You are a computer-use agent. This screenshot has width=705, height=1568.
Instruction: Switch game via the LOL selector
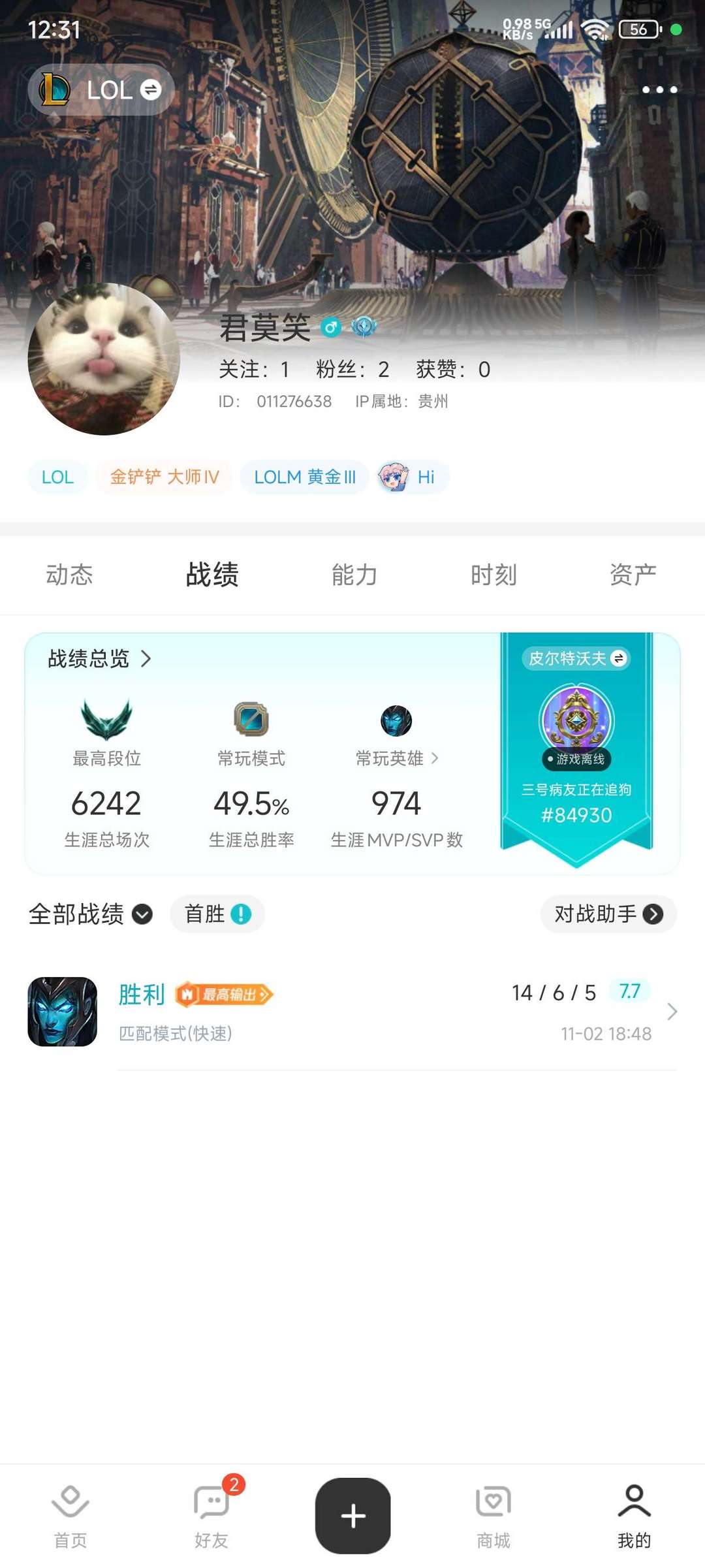coord(101,90)
